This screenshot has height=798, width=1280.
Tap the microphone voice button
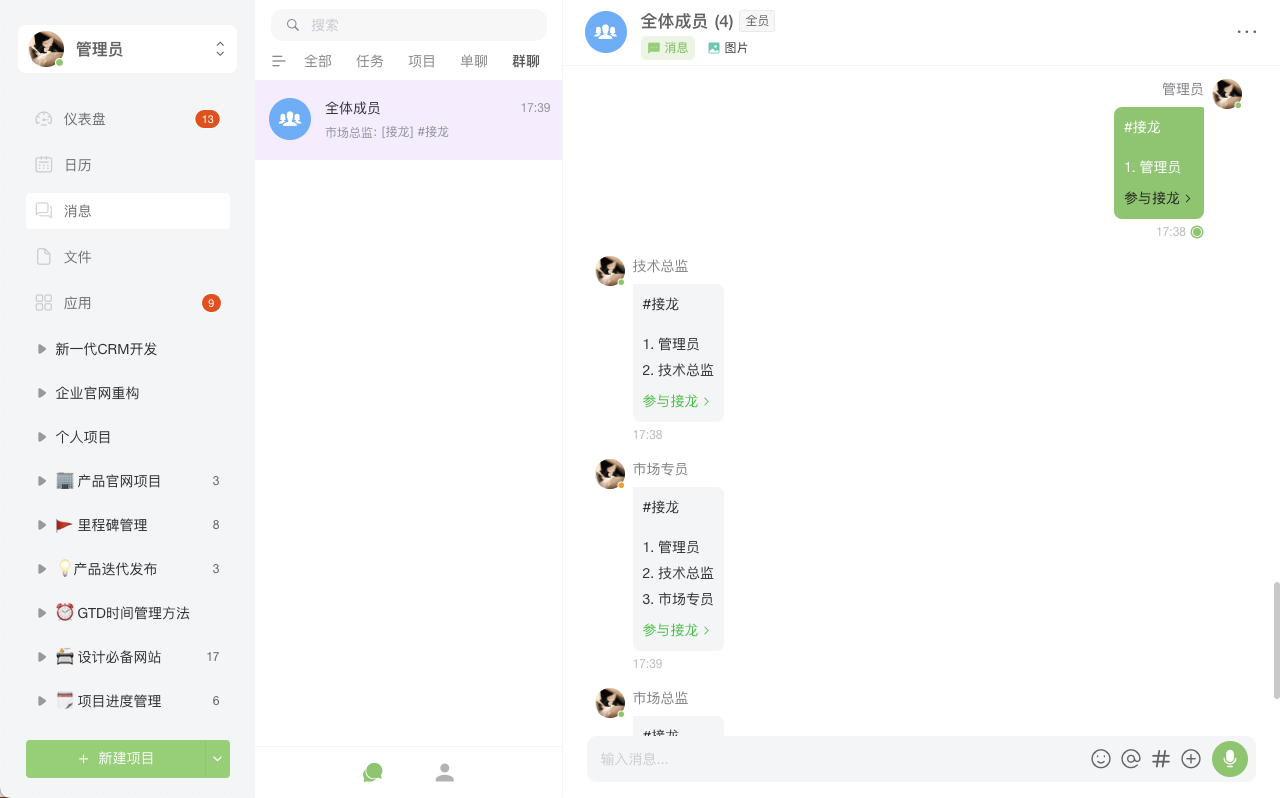(1230, 759)
